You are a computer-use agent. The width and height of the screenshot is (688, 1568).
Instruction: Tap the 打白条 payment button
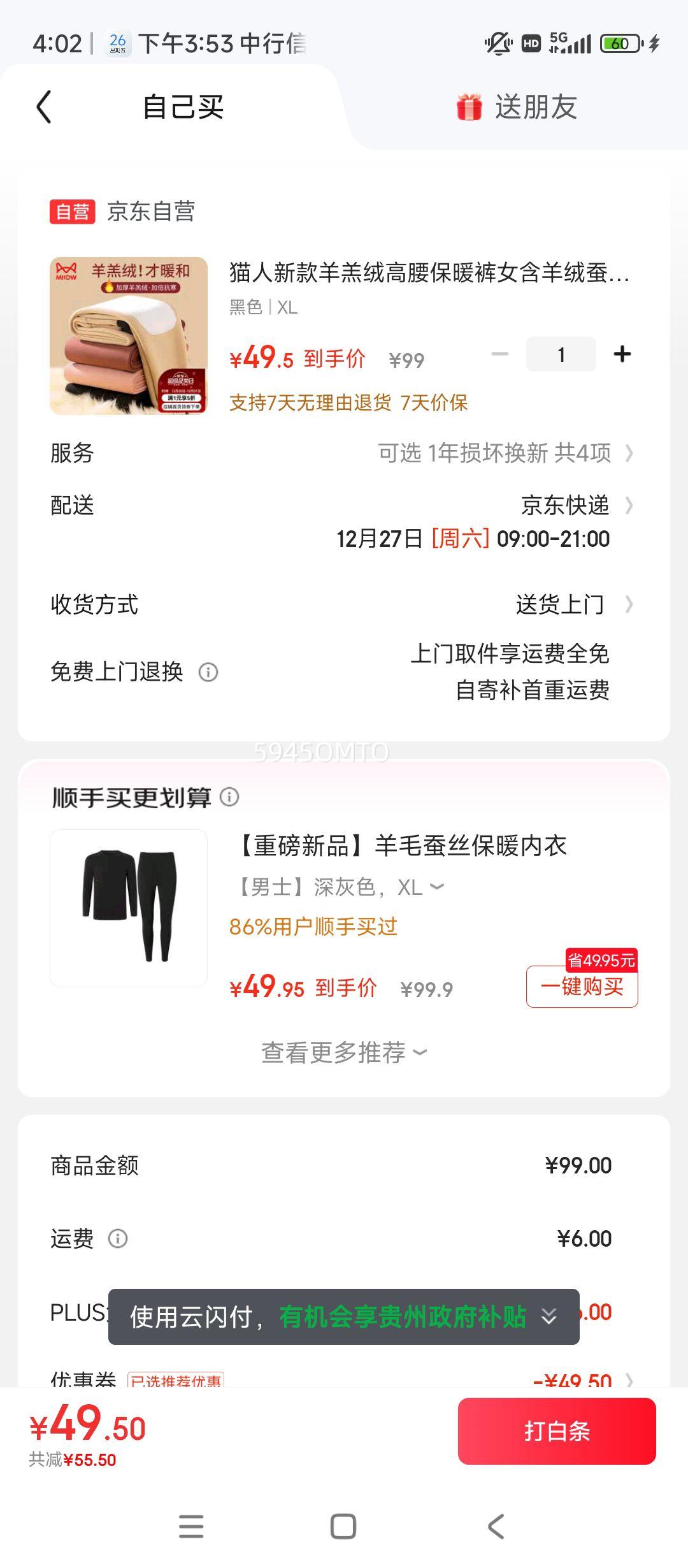[x=557, y=1428]
